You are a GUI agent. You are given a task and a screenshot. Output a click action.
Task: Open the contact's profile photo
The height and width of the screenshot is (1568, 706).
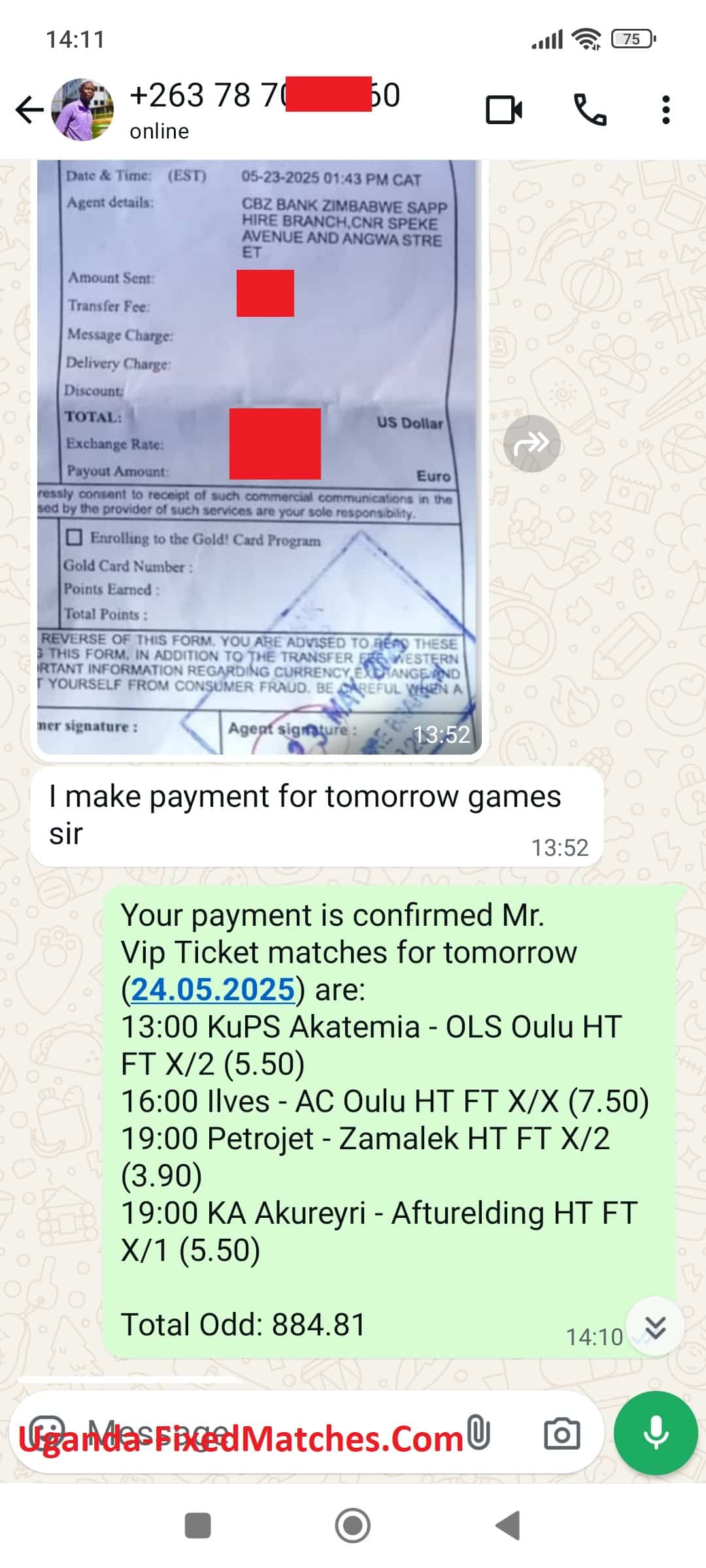click(82, 110)
